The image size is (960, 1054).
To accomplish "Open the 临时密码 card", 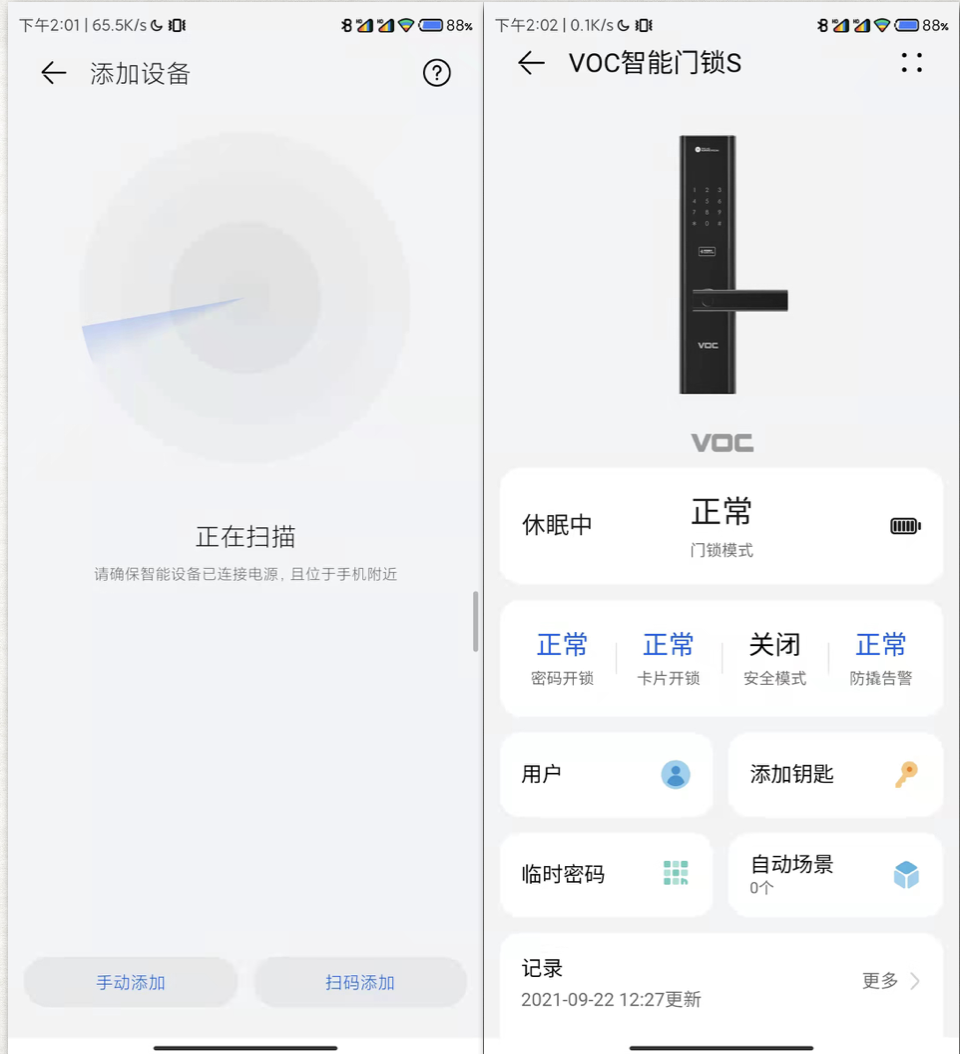I will point(606,875).
